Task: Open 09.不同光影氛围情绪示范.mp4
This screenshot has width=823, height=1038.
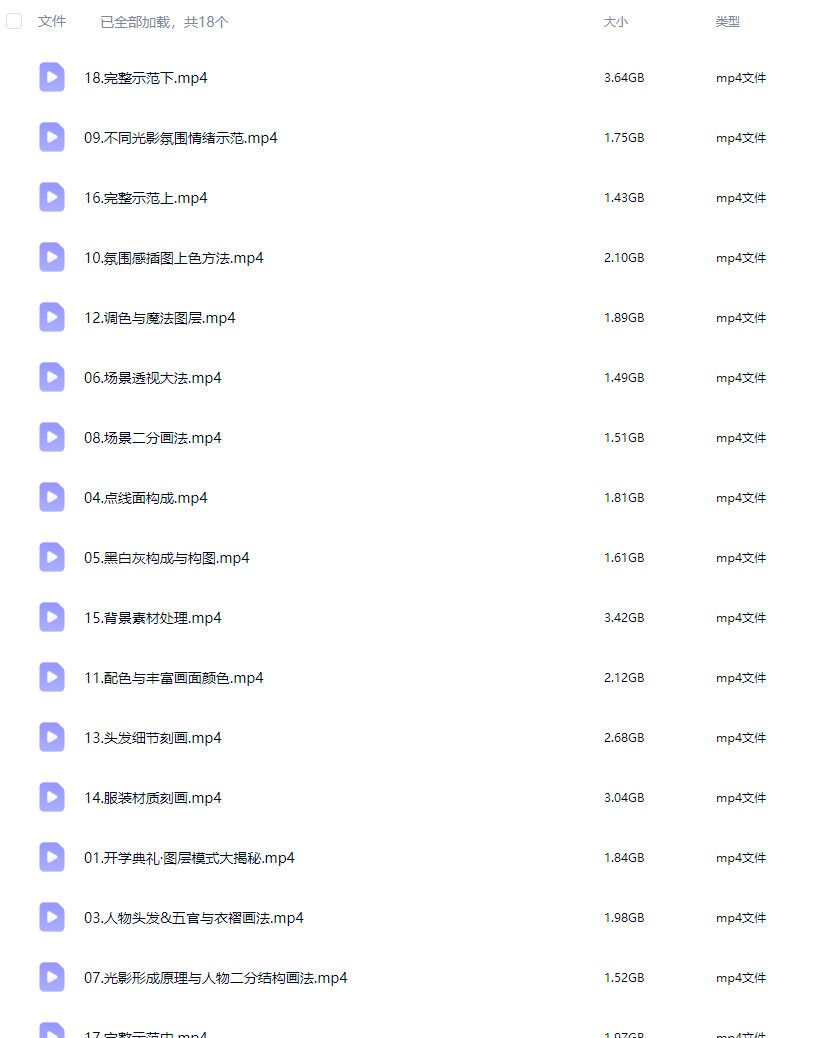Action: (x=180, y=138)
